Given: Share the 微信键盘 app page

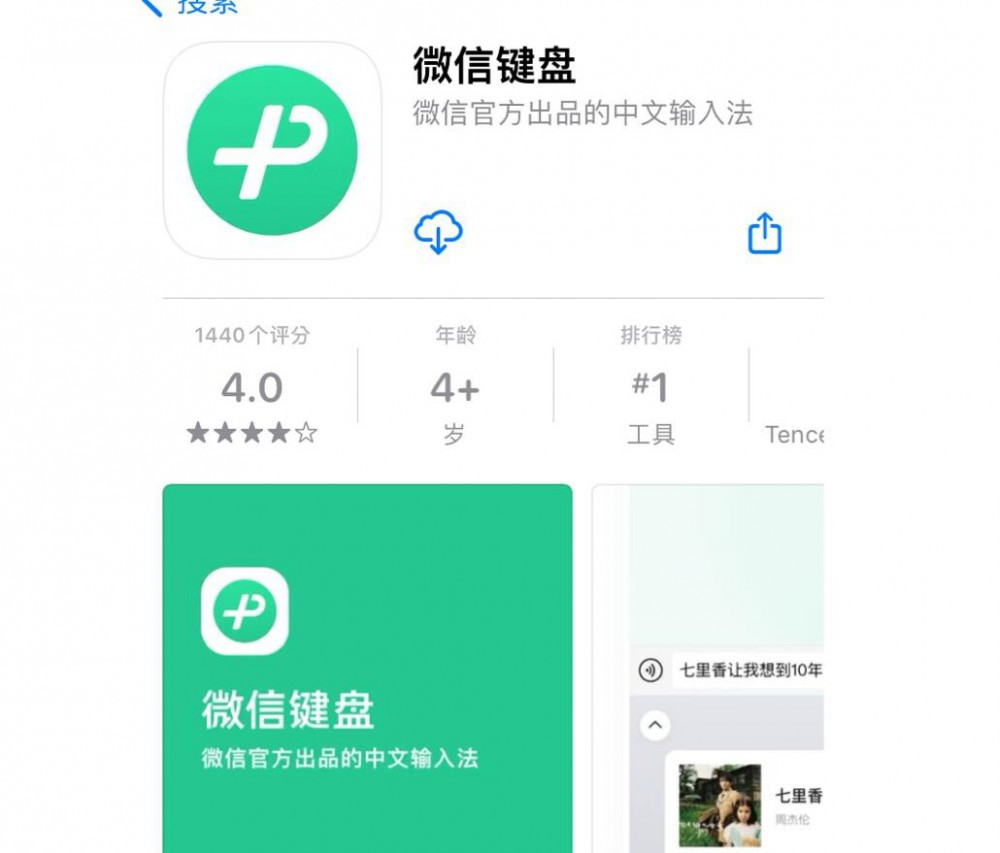Looking at the screenshot, I should click(765, 233).
